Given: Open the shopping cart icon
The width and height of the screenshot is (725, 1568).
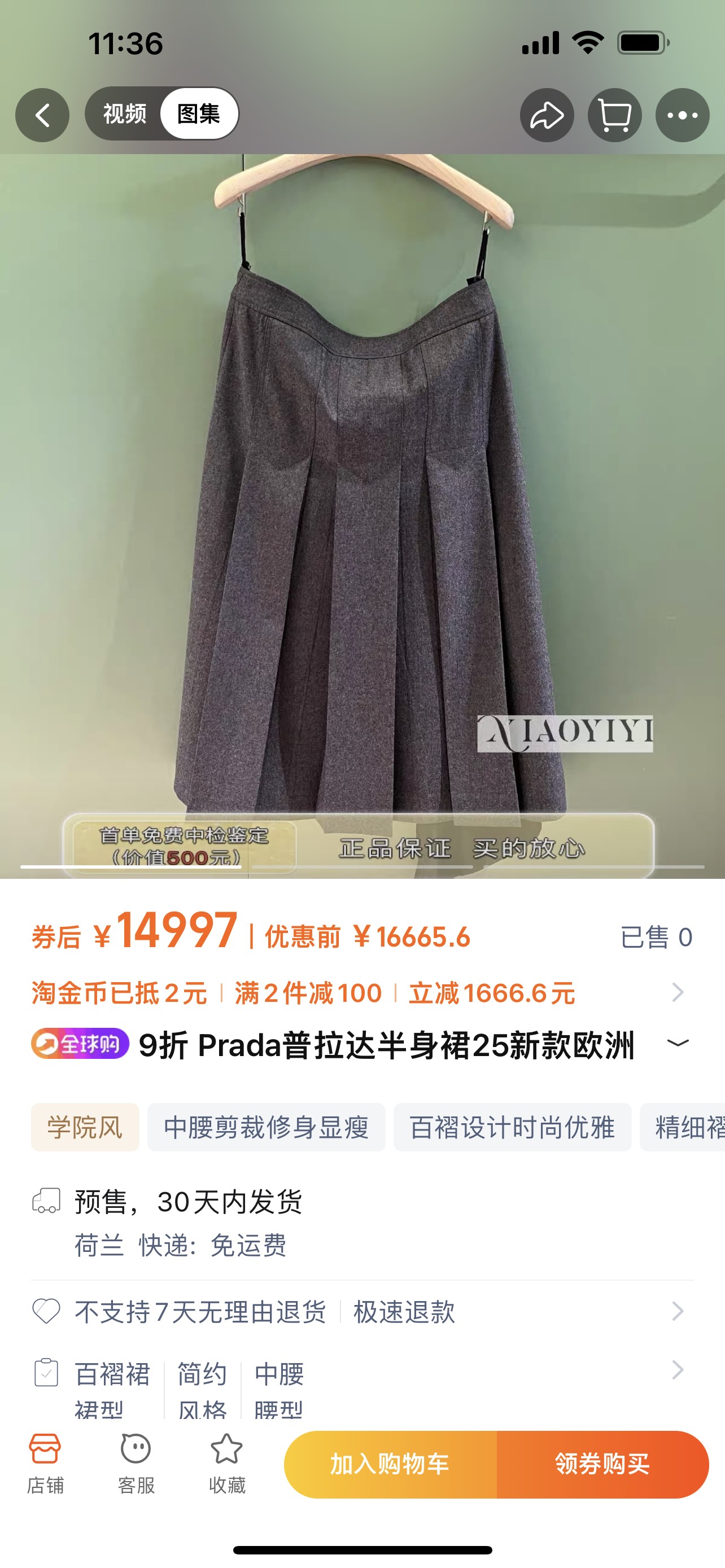Looking at the screenshot, I should pos(614,115).
